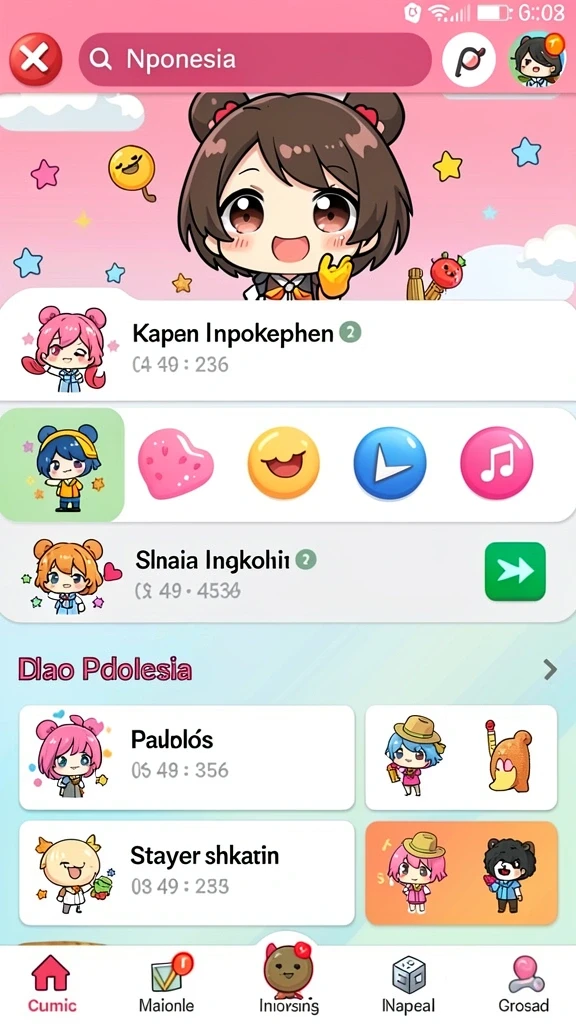
Task: Go to the Grosad tab
Action: click(x=524, y=984)
